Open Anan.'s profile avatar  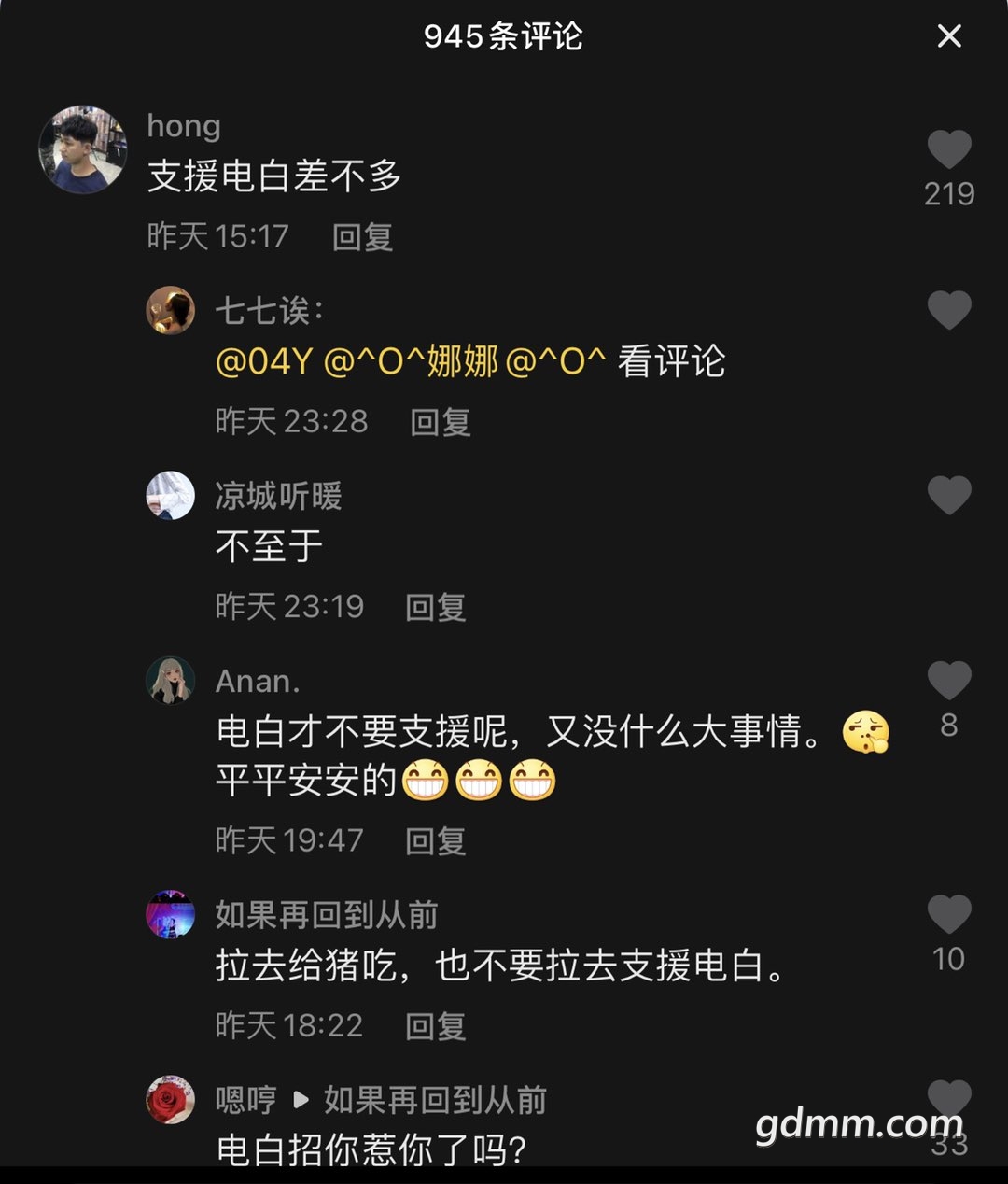tap(171, 680)
